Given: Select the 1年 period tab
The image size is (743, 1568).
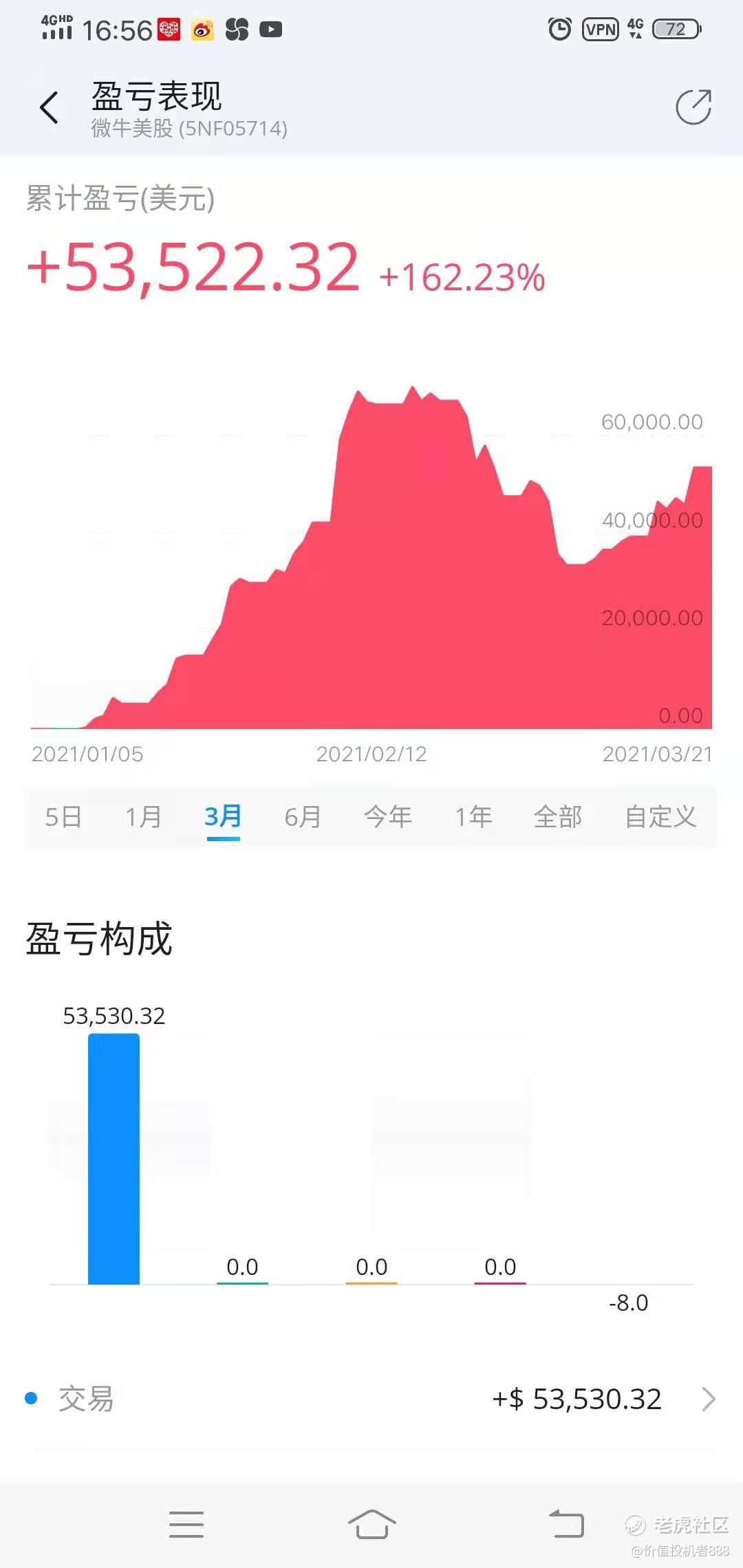Looking at the screenshot, I should click(x=473, y=816).
